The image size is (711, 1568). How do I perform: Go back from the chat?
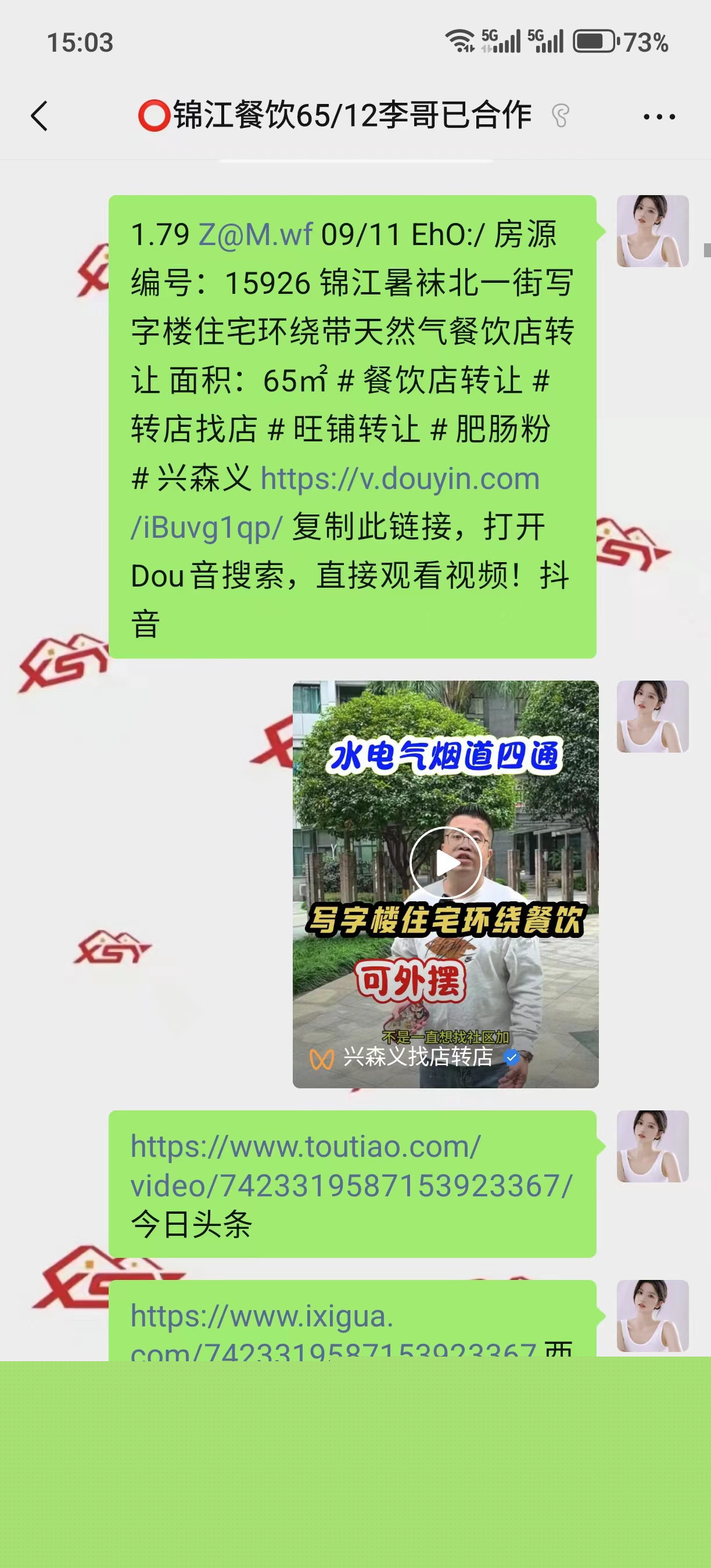[39, 116]
